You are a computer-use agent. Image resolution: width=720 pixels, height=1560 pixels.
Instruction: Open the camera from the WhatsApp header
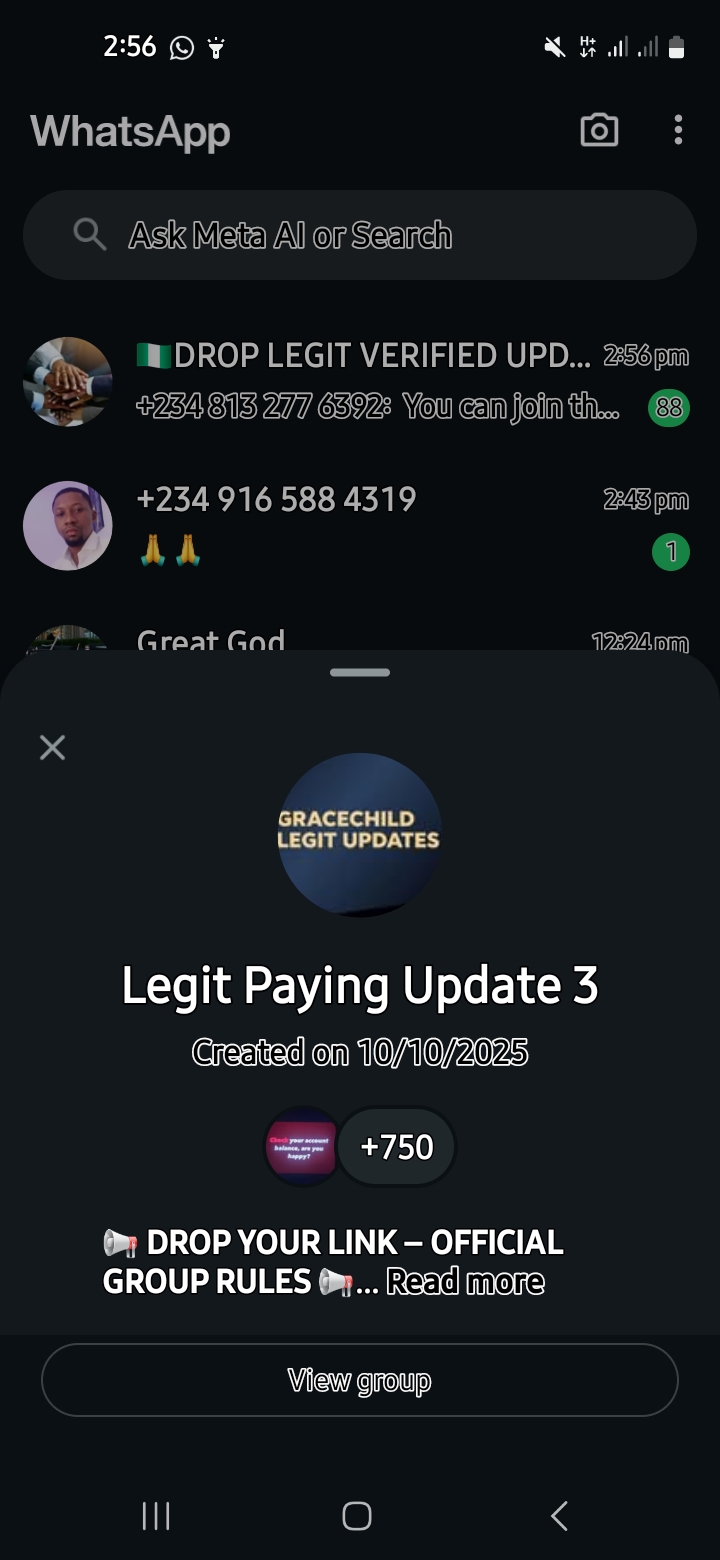[x=599, y=130]
